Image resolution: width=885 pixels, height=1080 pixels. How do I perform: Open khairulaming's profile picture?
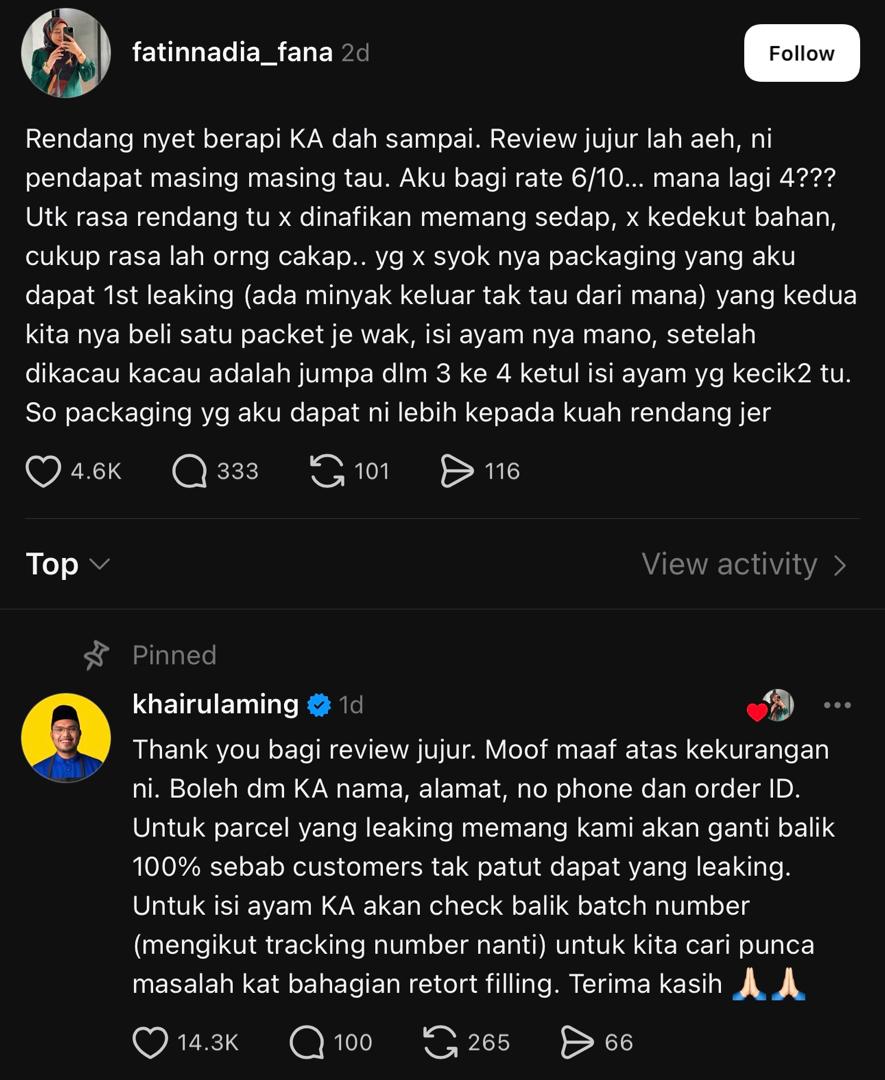pyautogui.click(x=66, y=737)
